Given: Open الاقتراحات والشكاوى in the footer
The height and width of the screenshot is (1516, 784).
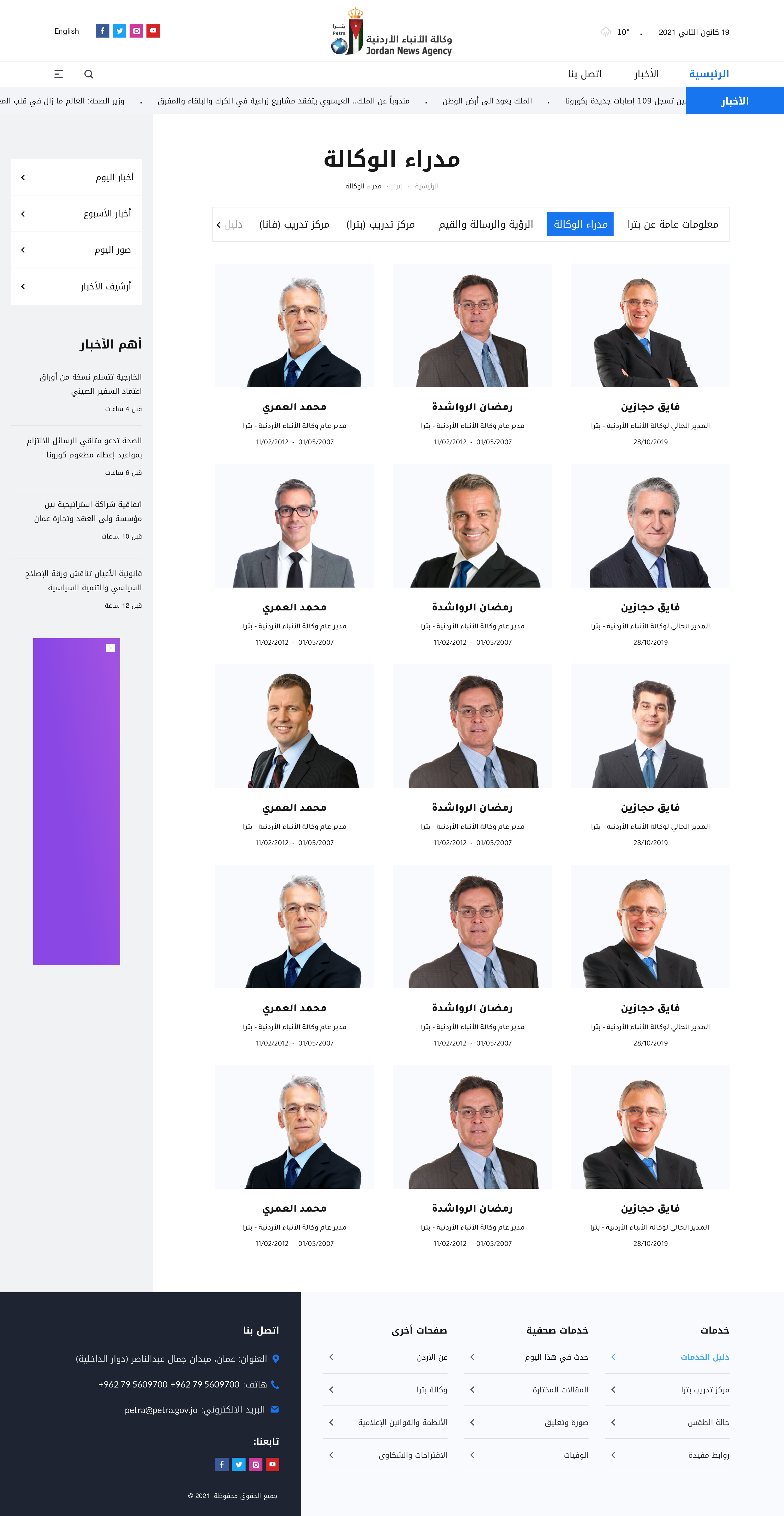Looking at the screenshot, I should (x=413, y=1455).
